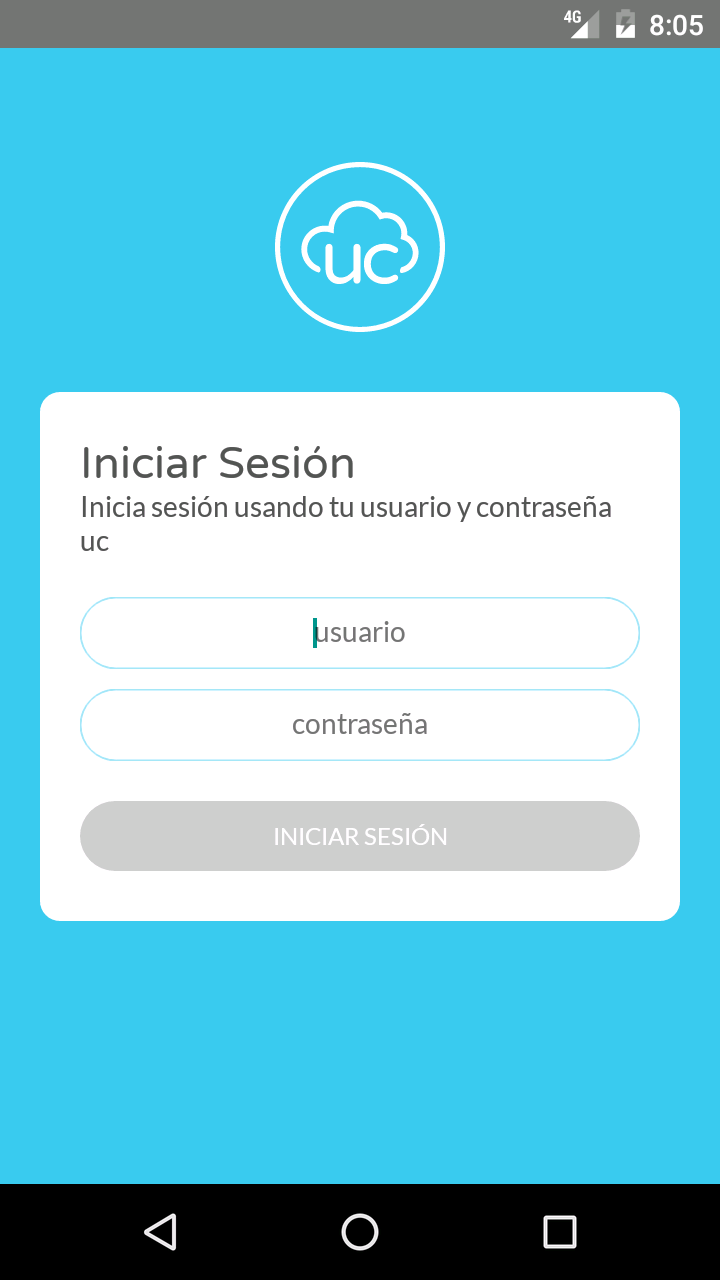Image resolution: width=720 pixels, height=1280 pixels.
Task: Tap the contraseña password field
Action: point(360,725)
